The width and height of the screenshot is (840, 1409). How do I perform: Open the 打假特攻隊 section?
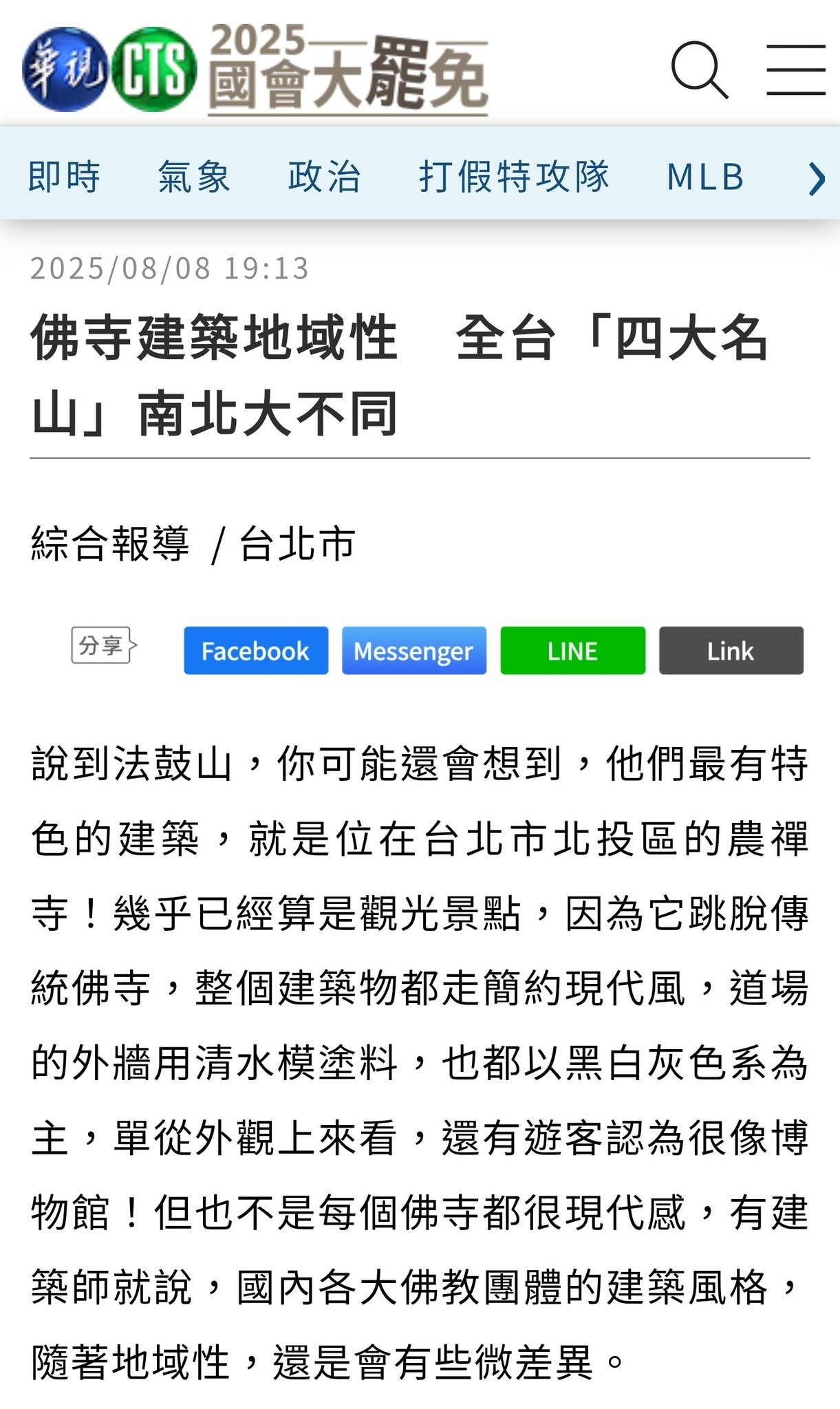point(515,176)
